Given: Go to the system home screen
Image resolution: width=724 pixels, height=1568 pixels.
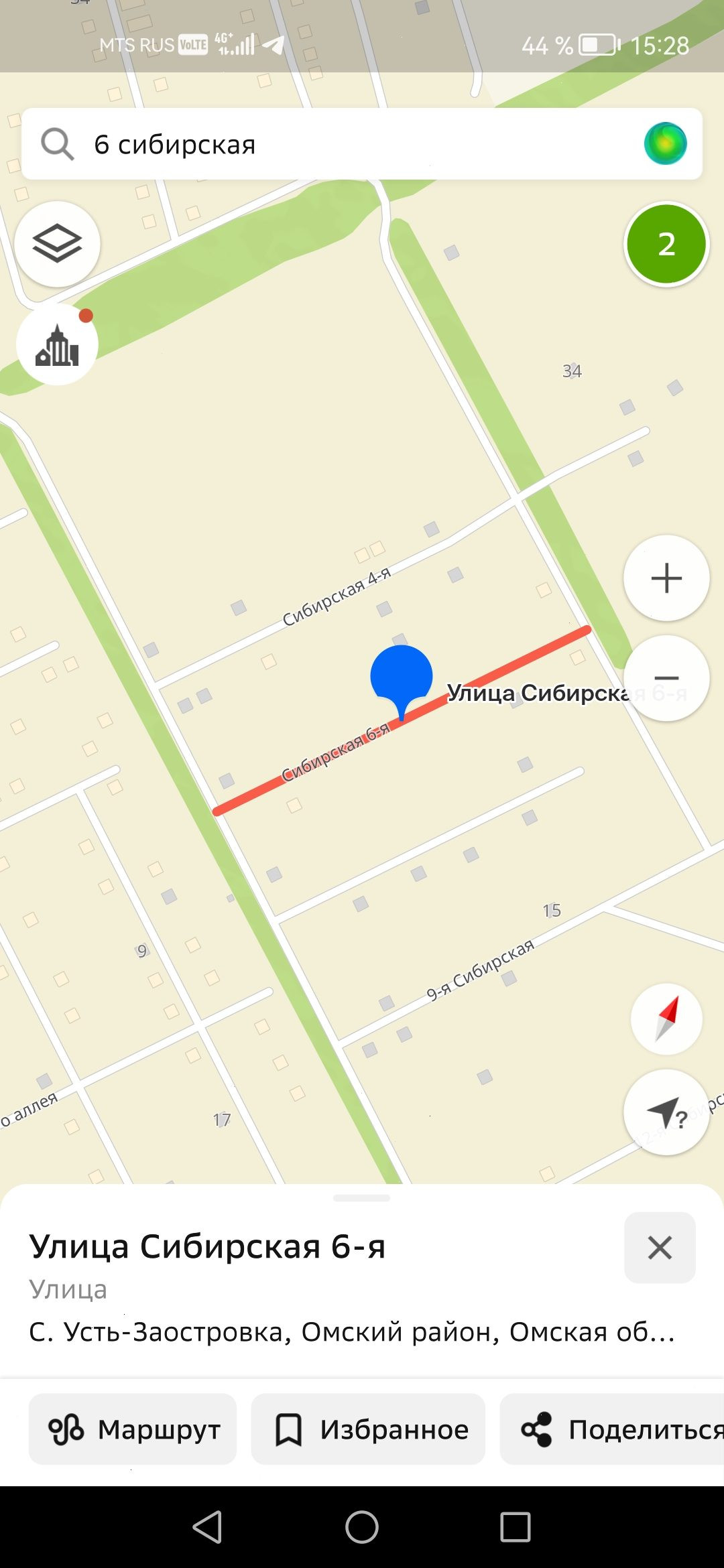Looking at the screenshot, I should click(x=362, y=1527).
